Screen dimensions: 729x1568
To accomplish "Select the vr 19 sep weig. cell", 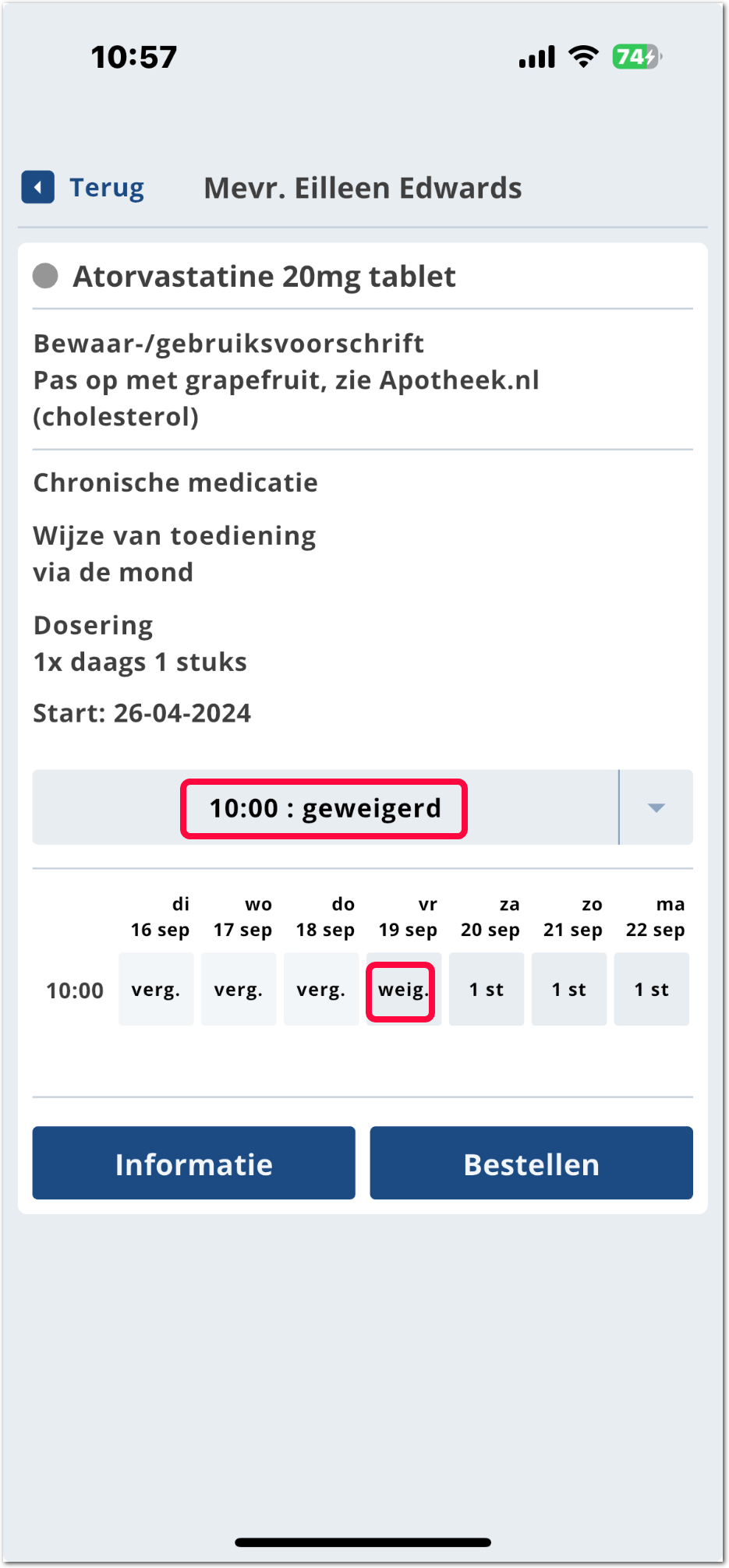I will [403, 991].
